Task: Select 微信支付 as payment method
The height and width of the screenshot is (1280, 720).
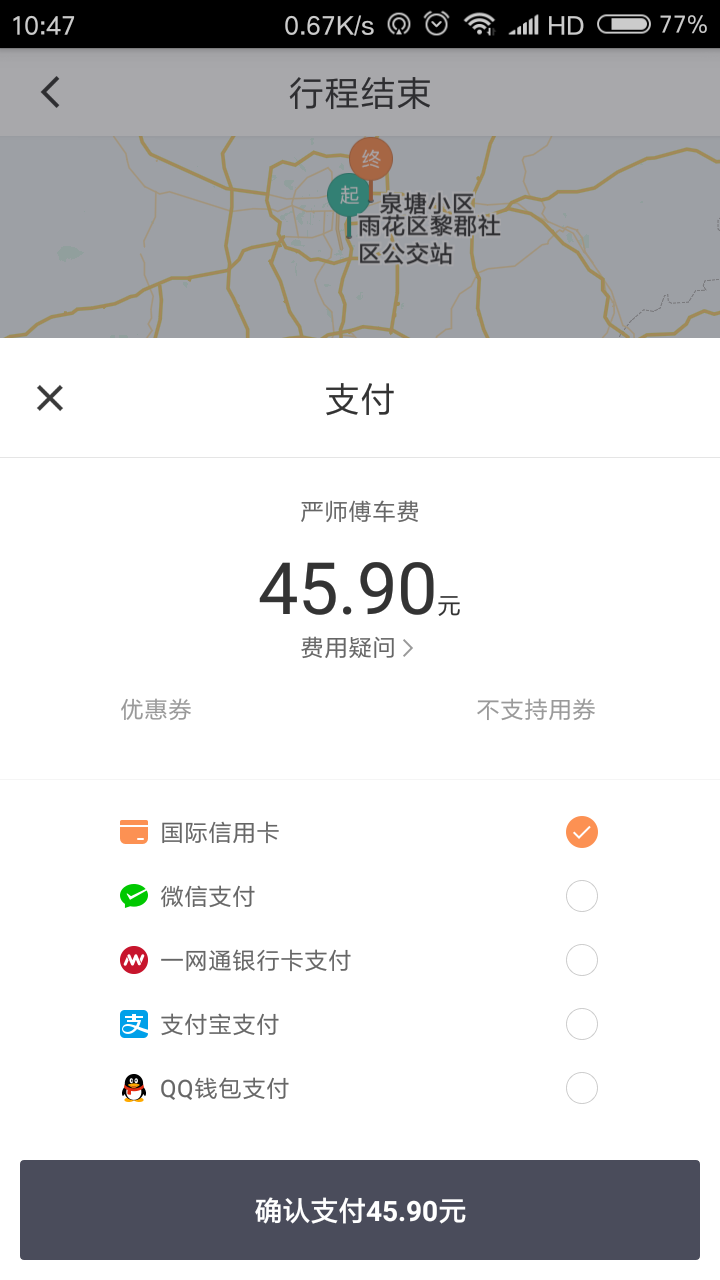Action: pos(581,896)
